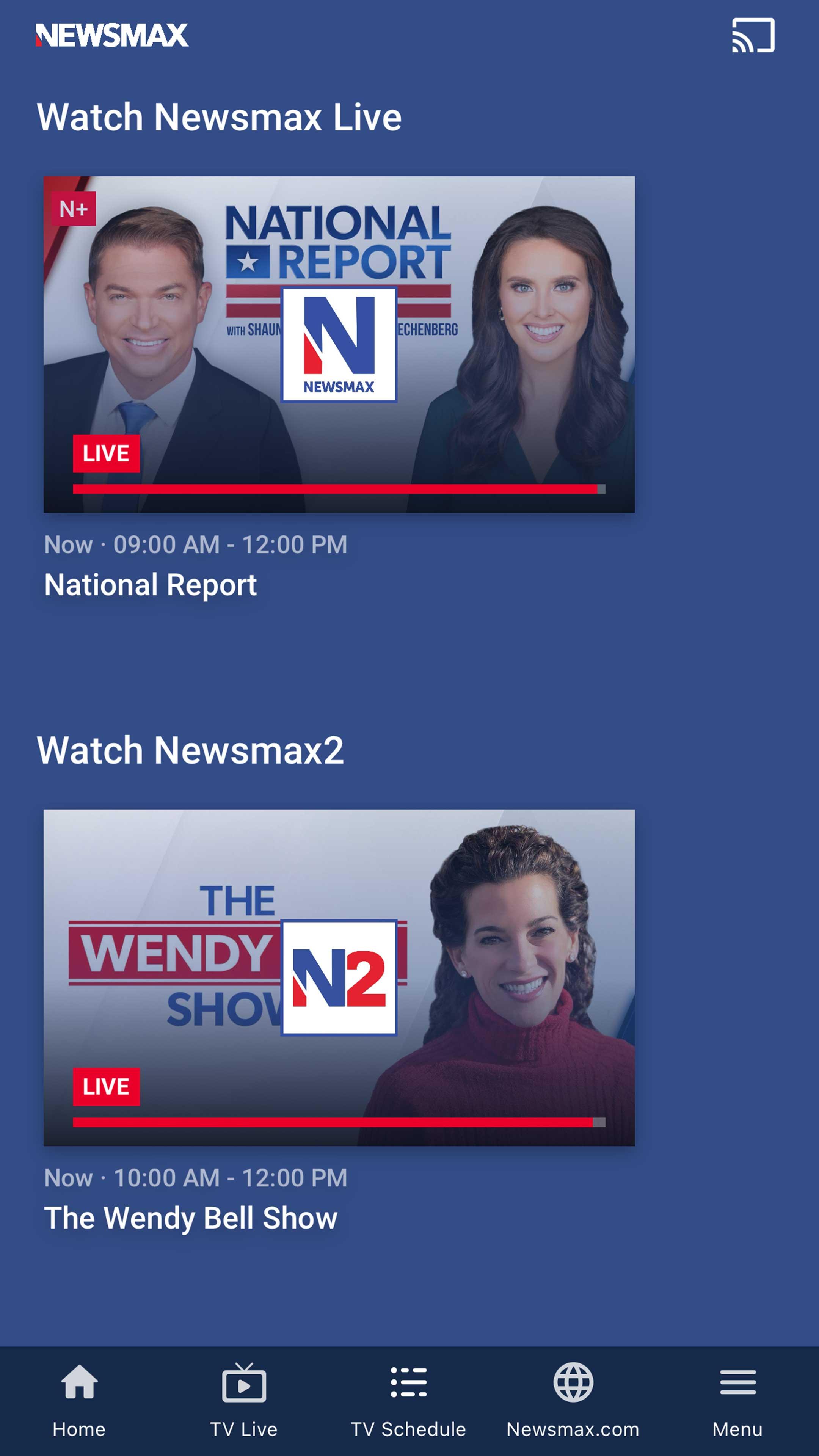Switch to the TV Live tab
The width and height of the screenshot is (819, 1456).
tap(243, 1400)
